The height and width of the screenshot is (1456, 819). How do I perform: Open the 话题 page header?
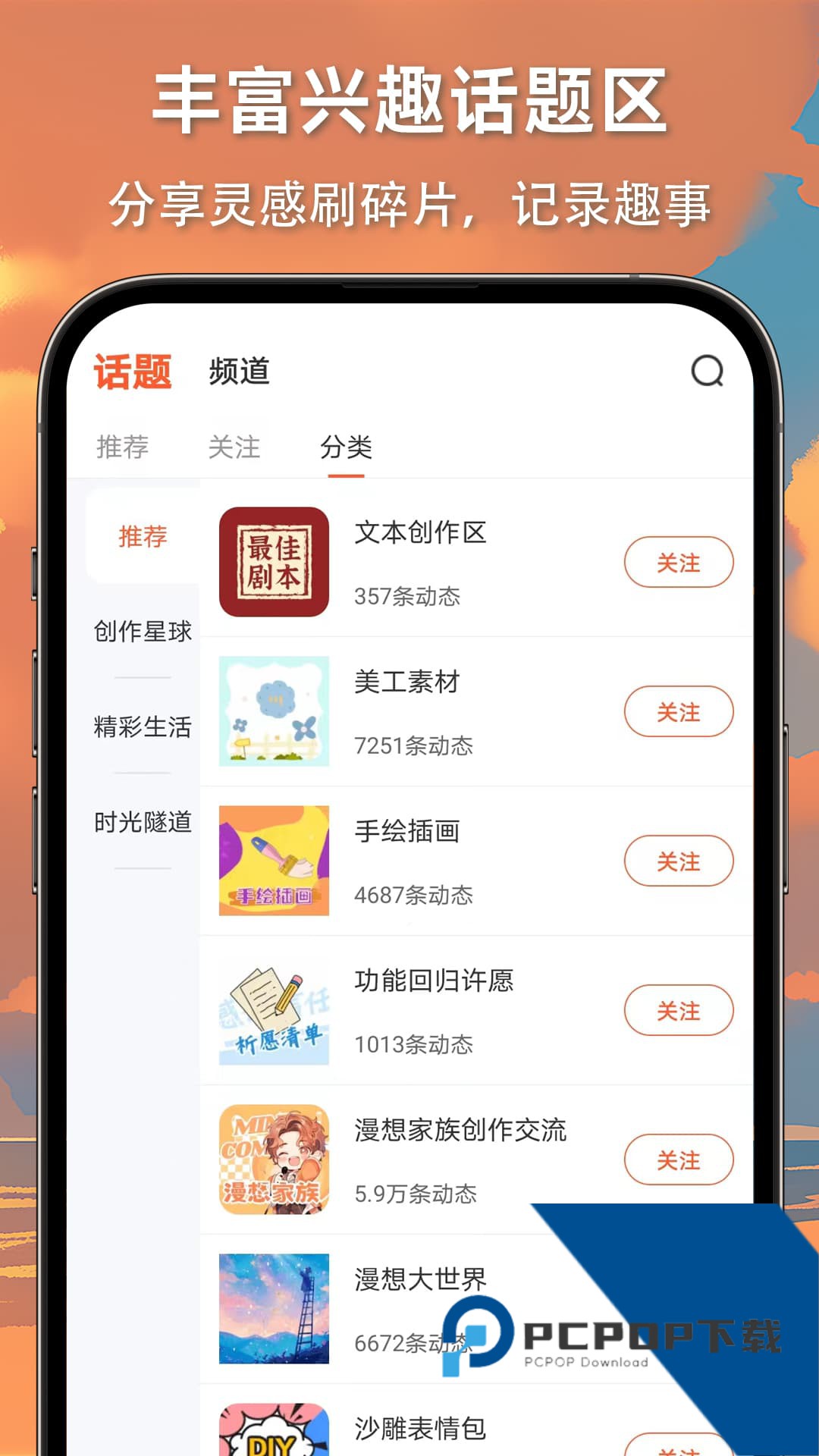point(133,370)
